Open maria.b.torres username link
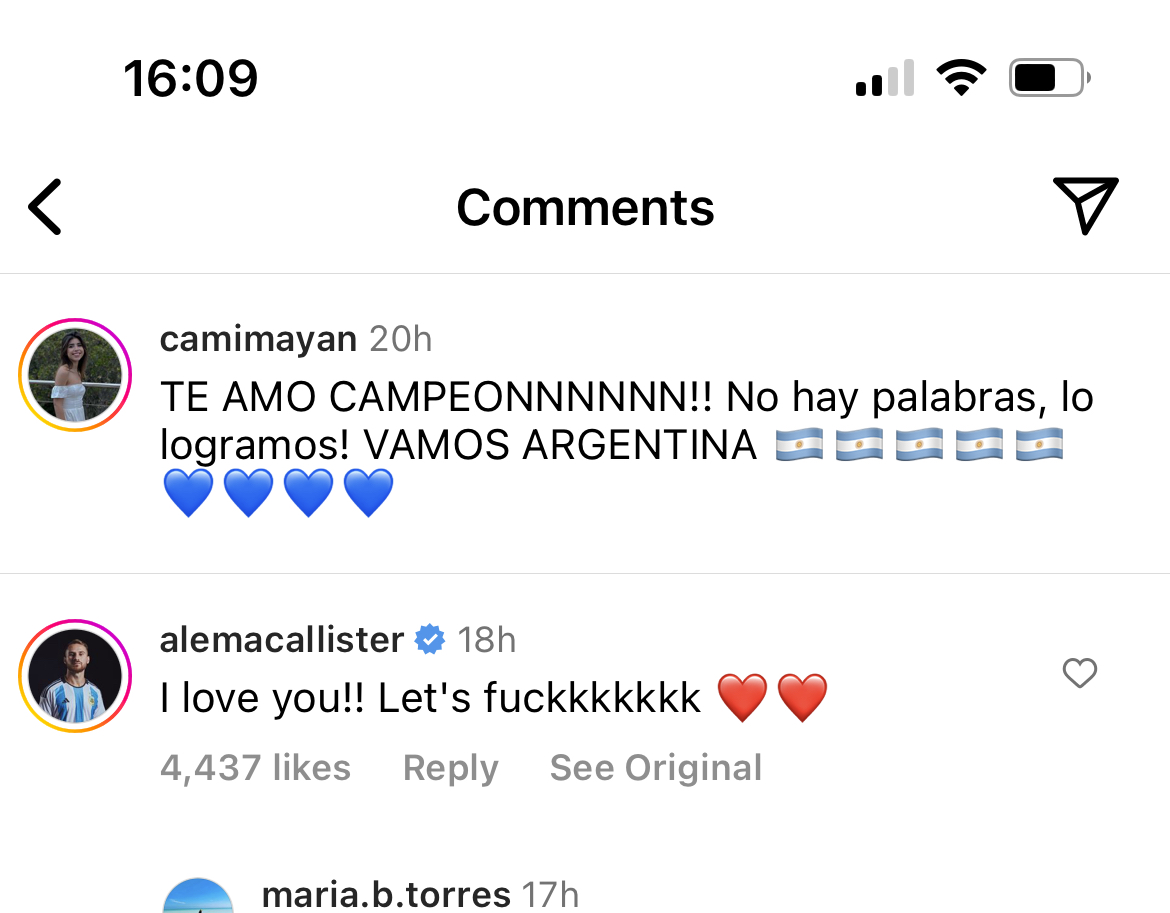 386,894
